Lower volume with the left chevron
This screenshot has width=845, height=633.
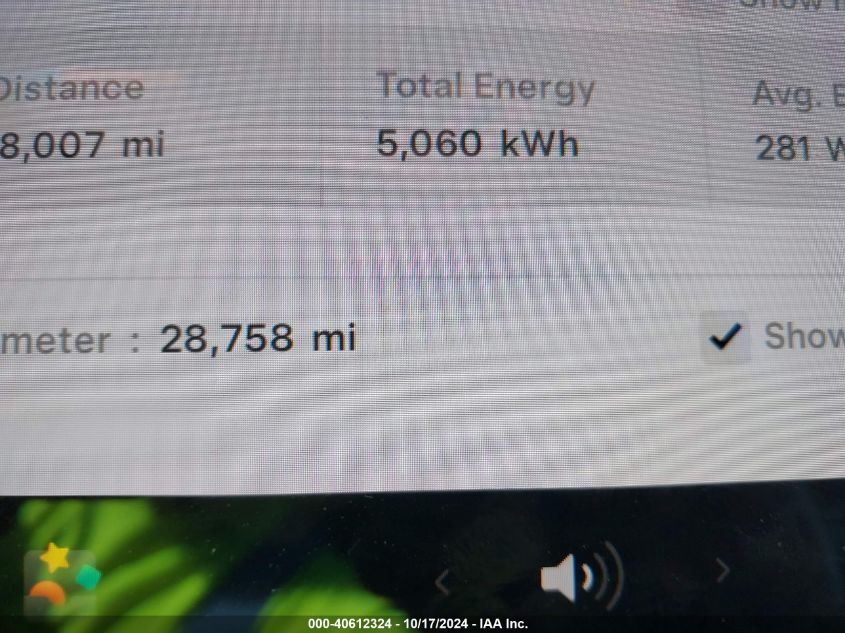(441, 580)
